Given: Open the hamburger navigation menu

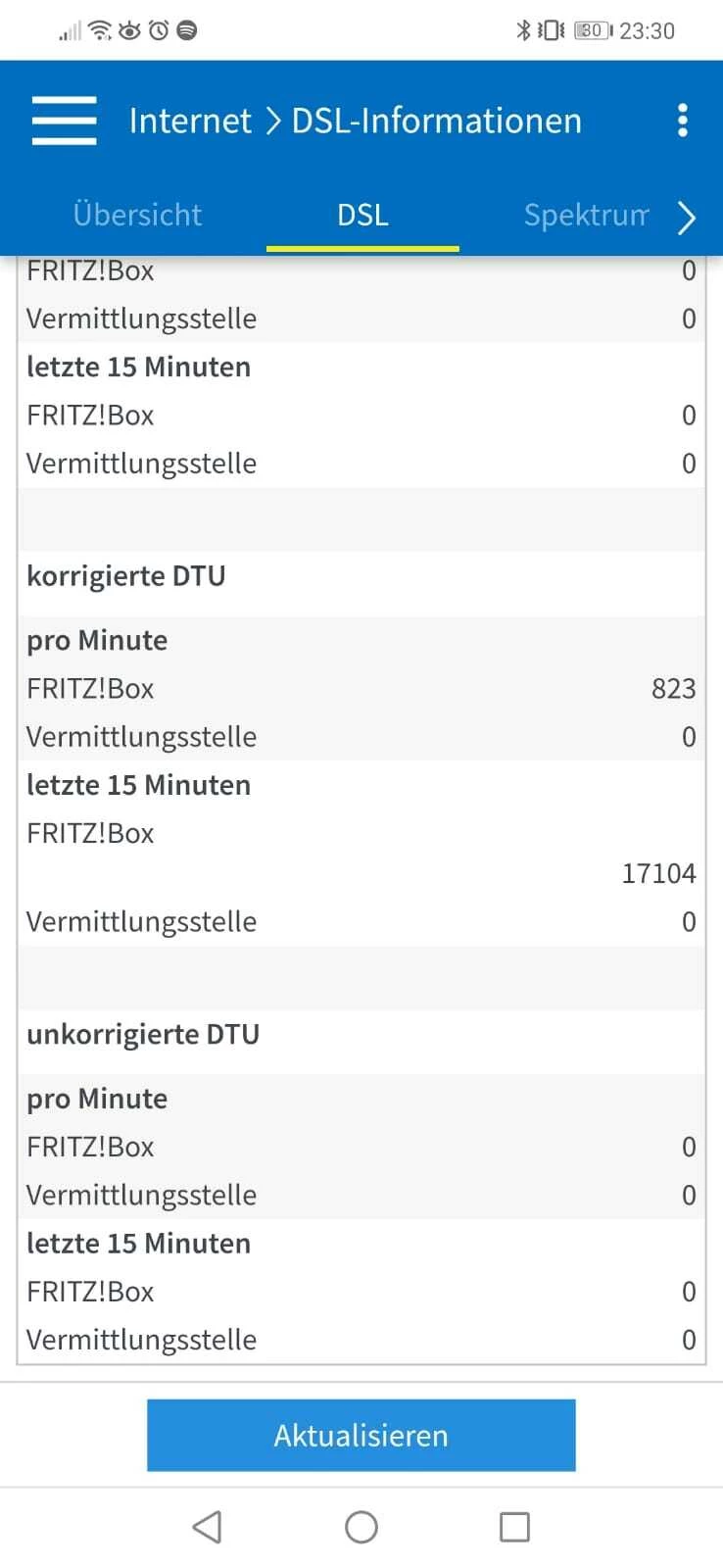Looking at the screenshot, I should coord(65,121).
